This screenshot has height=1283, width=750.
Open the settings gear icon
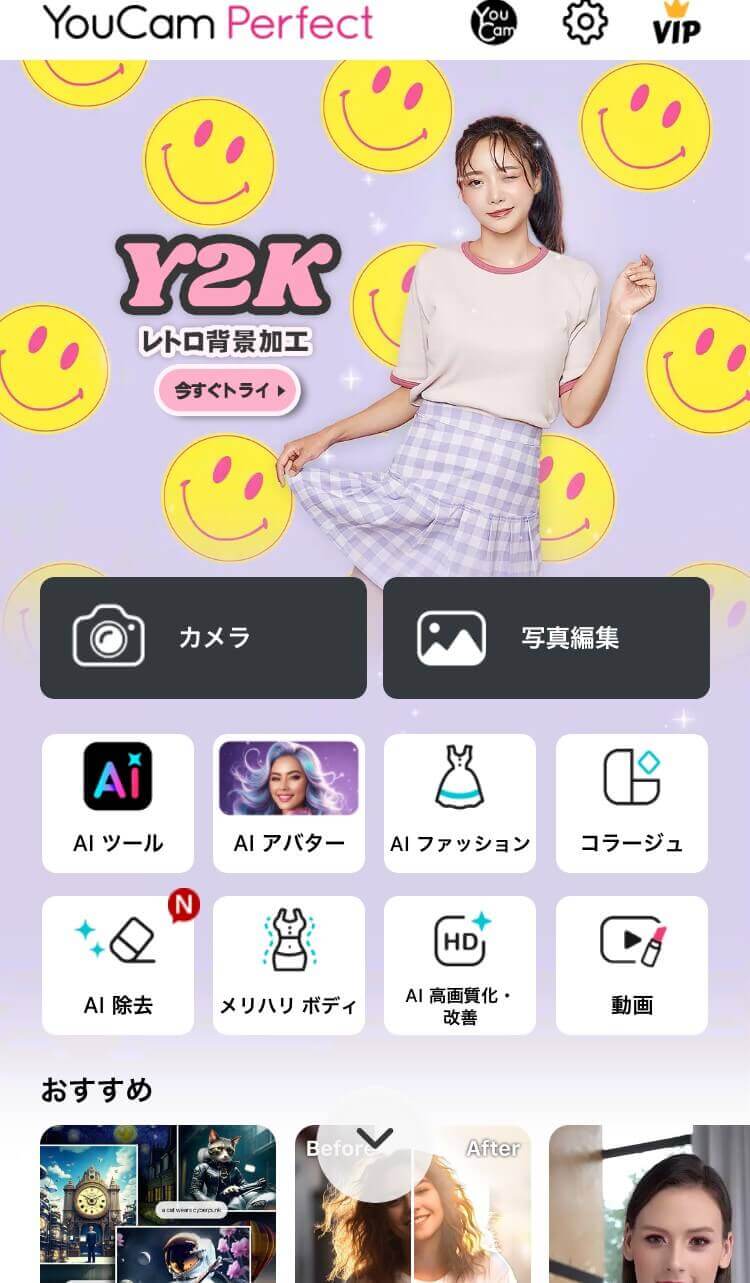click(585, 23)
